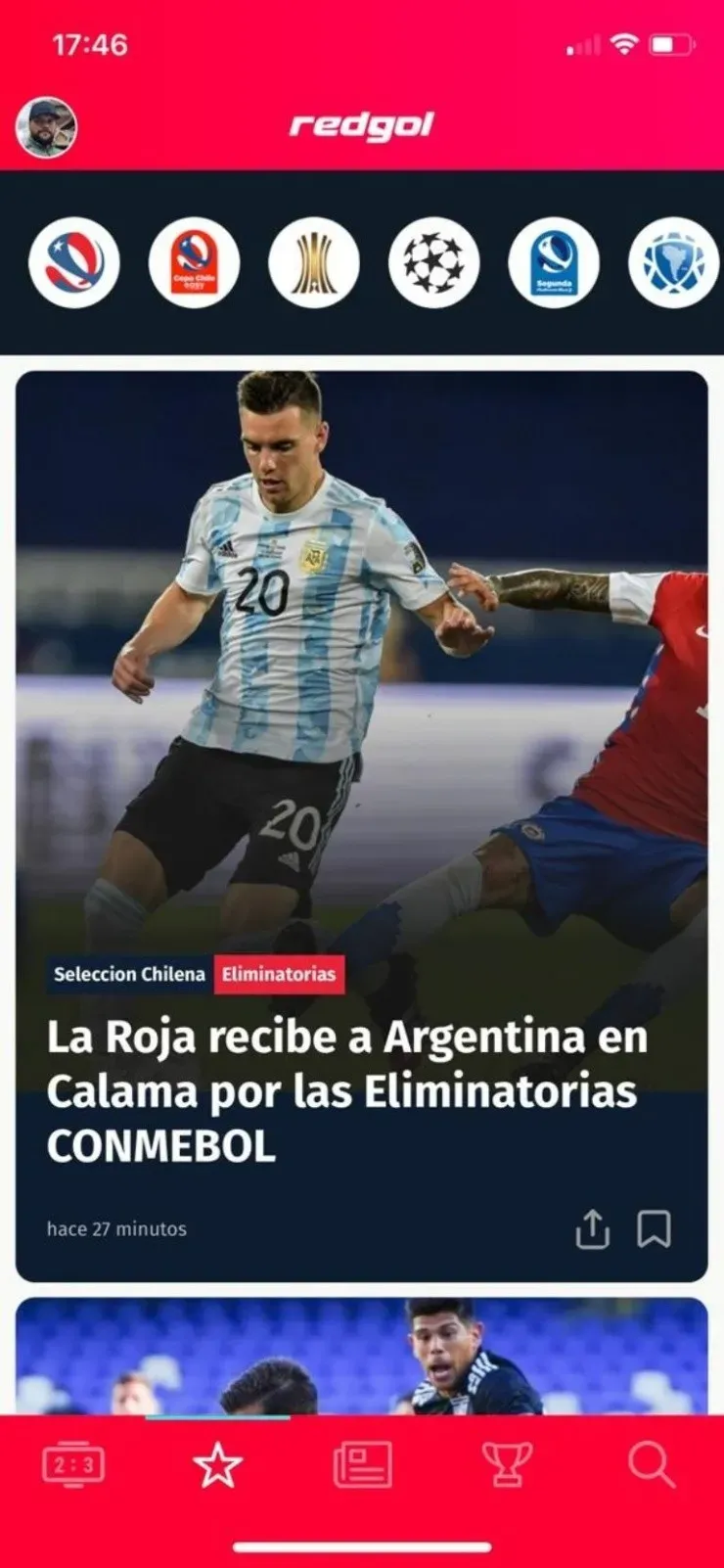Screen dimensions: 724x1568
Task: Tap the search icon in bottom bar
Action: (x=649, y=1463)
